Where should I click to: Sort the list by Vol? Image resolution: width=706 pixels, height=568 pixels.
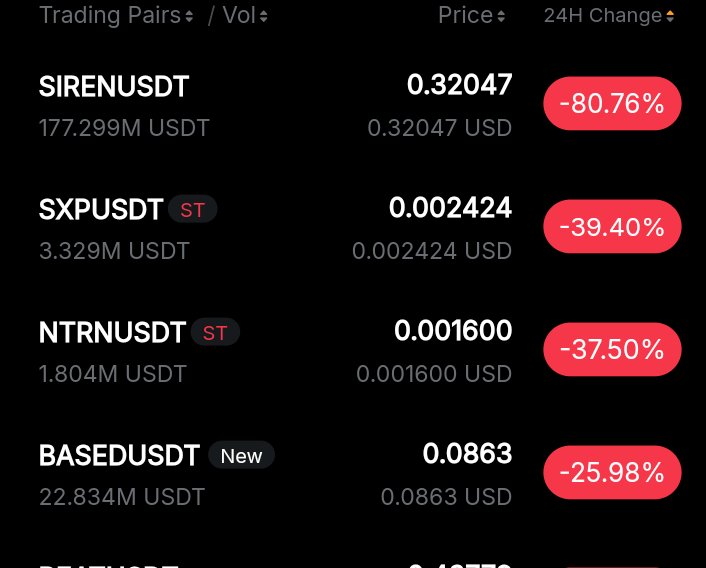244,16
